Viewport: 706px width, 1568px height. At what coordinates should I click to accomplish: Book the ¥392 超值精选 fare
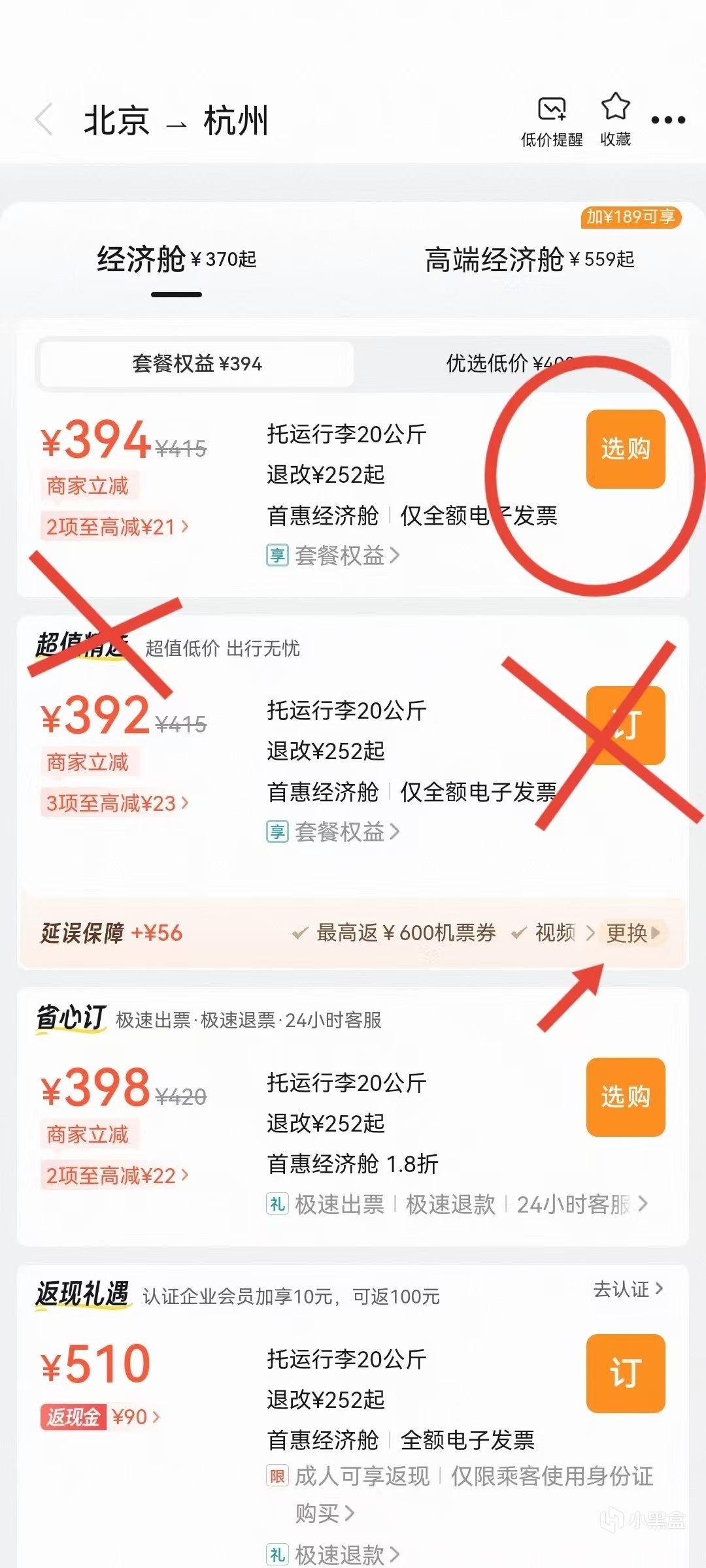625,725
